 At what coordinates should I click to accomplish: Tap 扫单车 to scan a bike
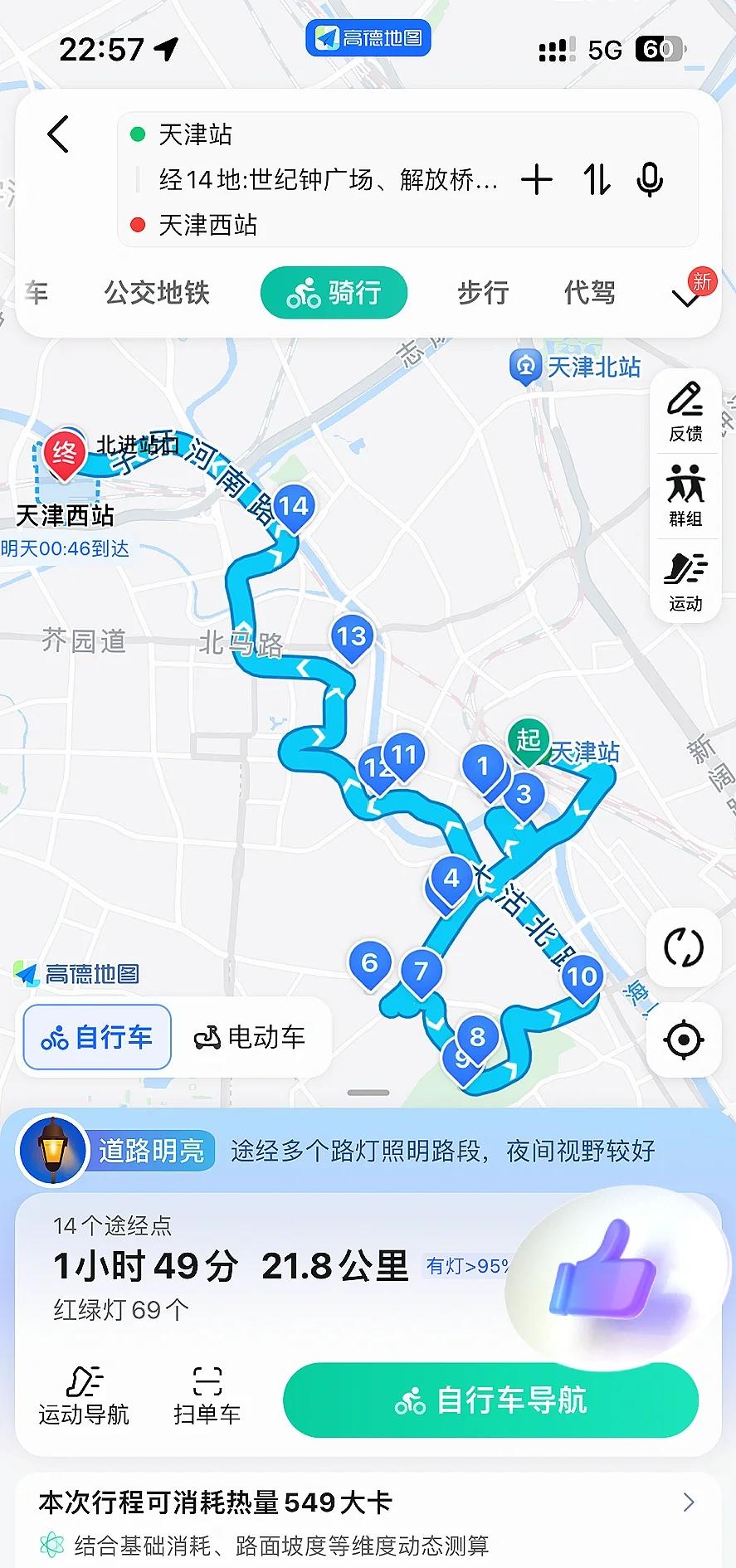[x=207, y=1396]
